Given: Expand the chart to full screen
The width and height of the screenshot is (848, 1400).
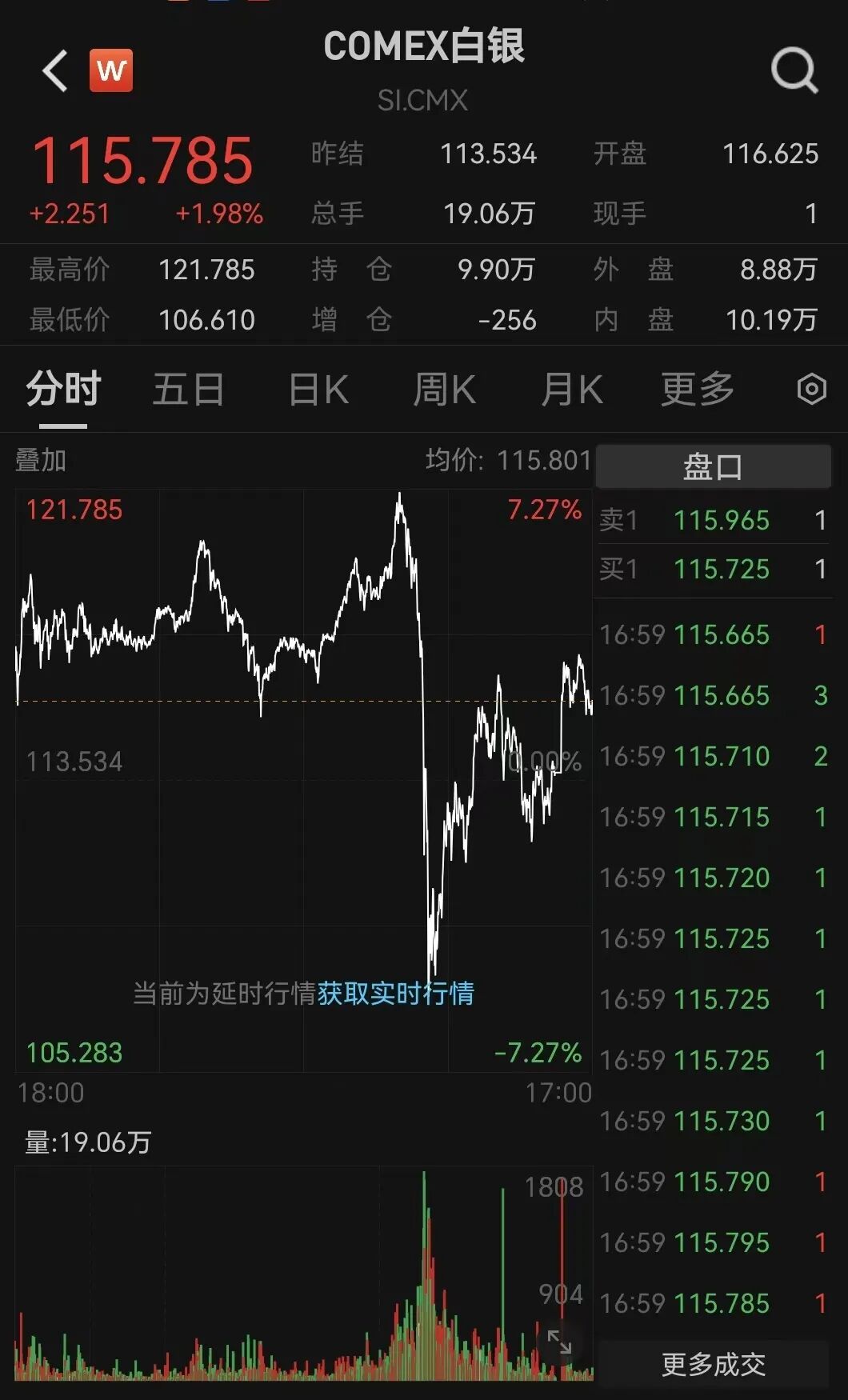Looking at the screenshot, I should (x=559, y=1342).
